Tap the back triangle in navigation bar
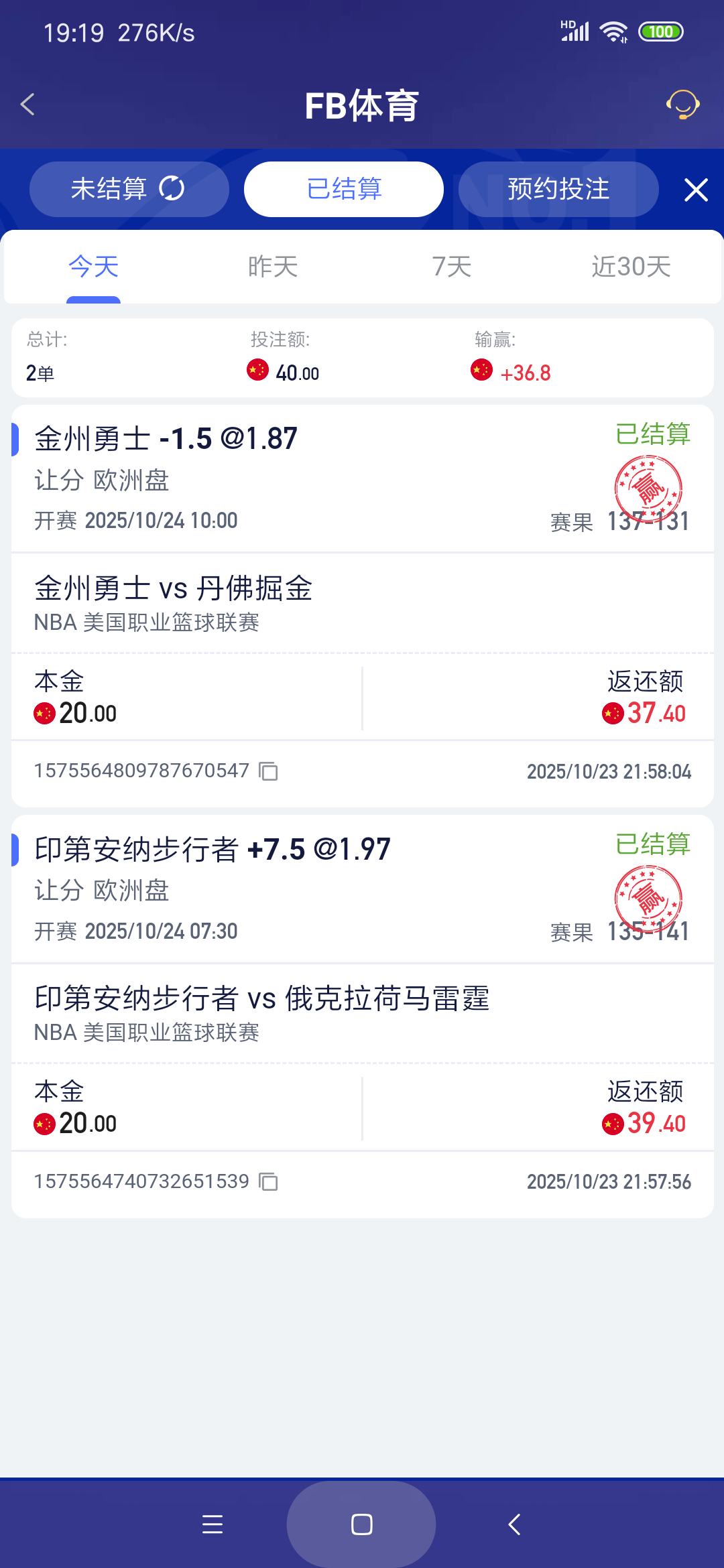724x1568 pixels. pos(513,1525)
